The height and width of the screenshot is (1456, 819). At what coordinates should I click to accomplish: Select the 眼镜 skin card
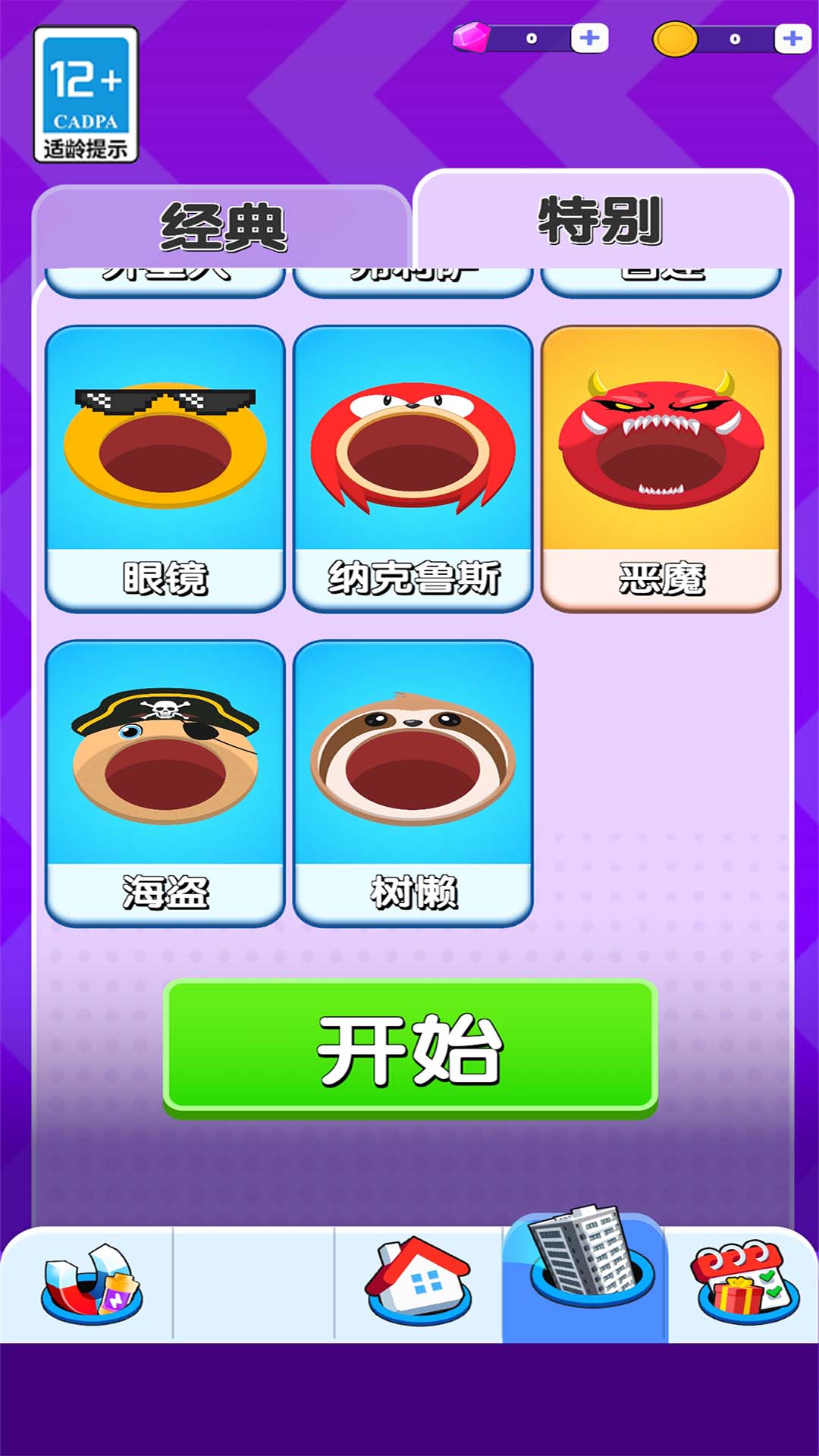point(165,468)
